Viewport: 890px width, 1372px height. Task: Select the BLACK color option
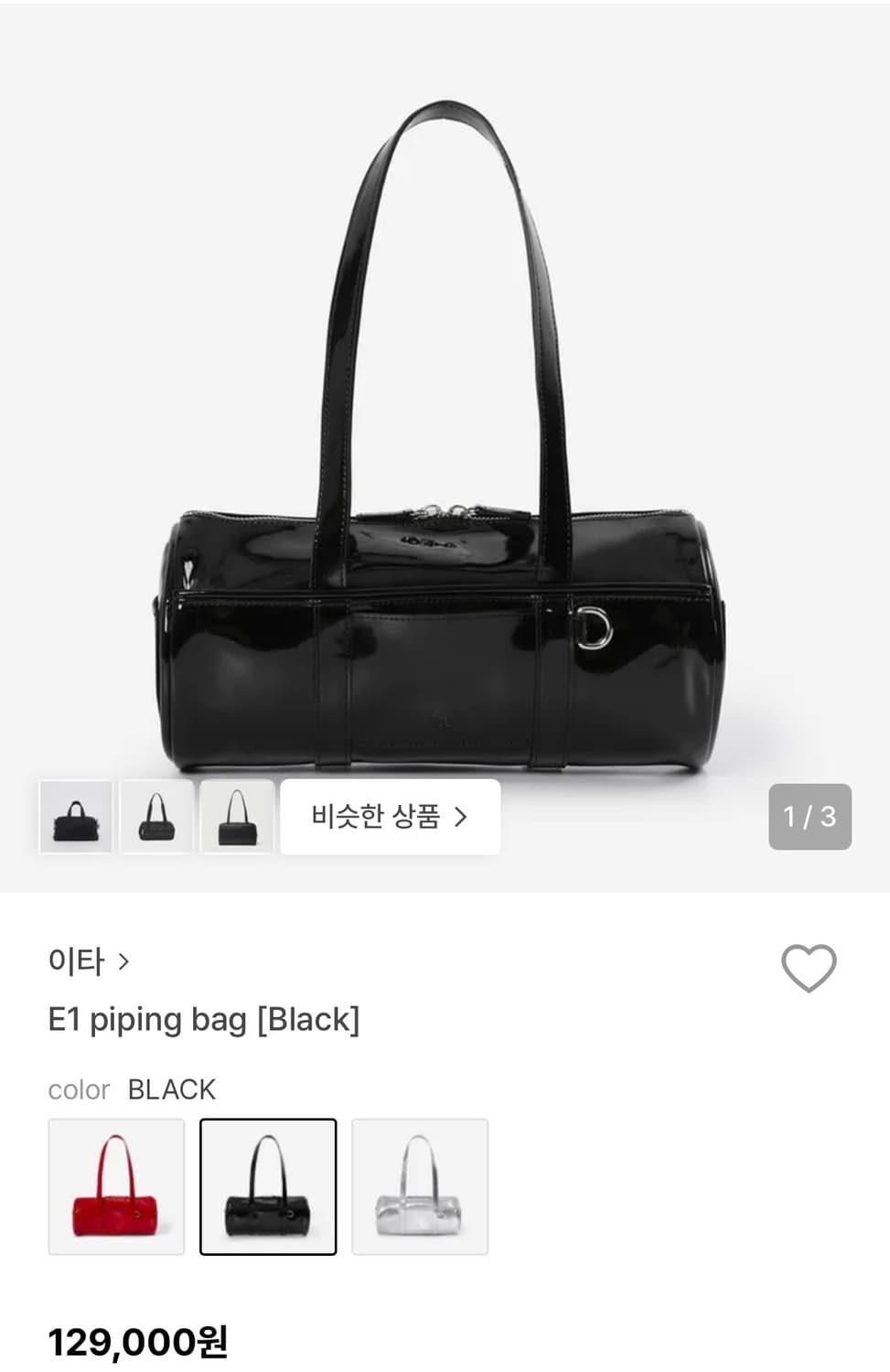coord(269,1187)
